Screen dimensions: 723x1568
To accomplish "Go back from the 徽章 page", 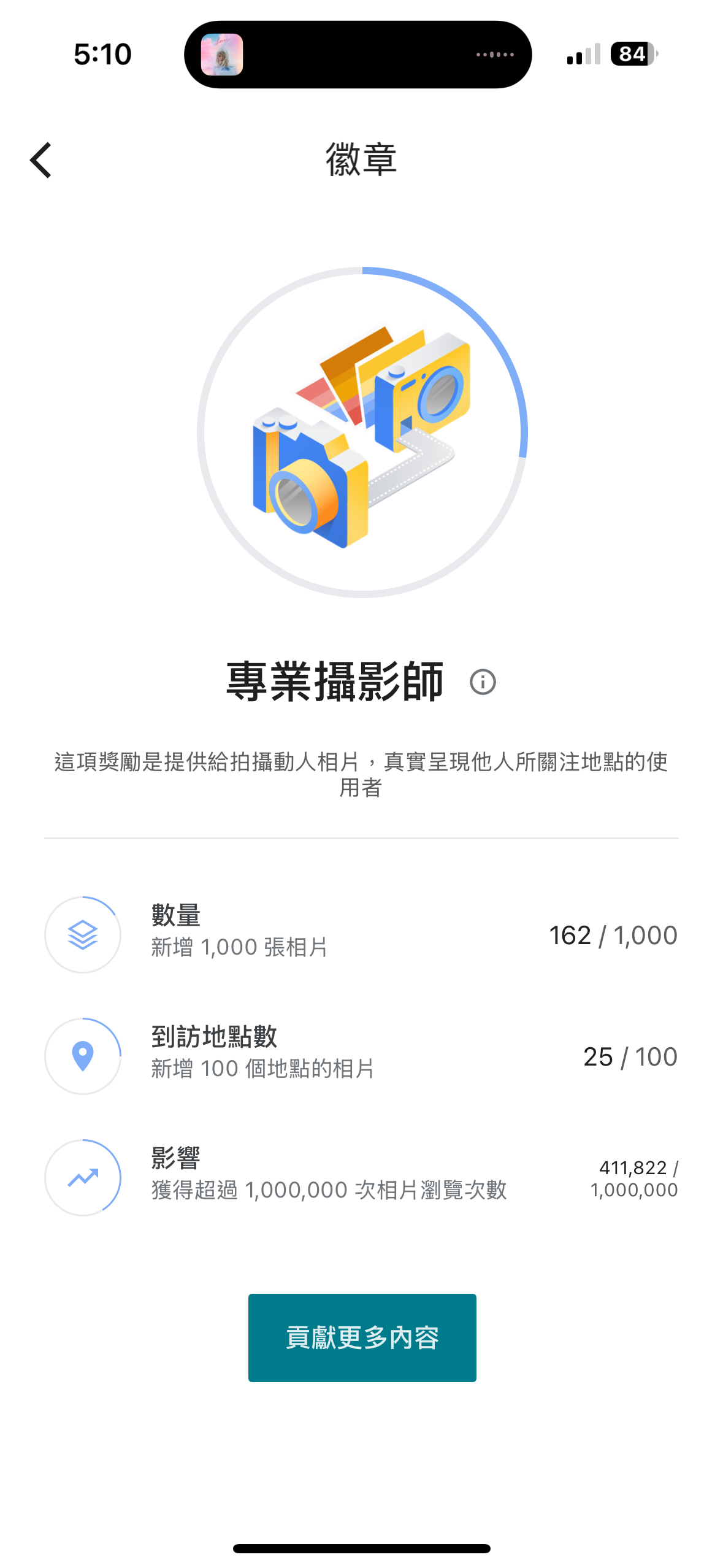I will [x=41, y=161].
